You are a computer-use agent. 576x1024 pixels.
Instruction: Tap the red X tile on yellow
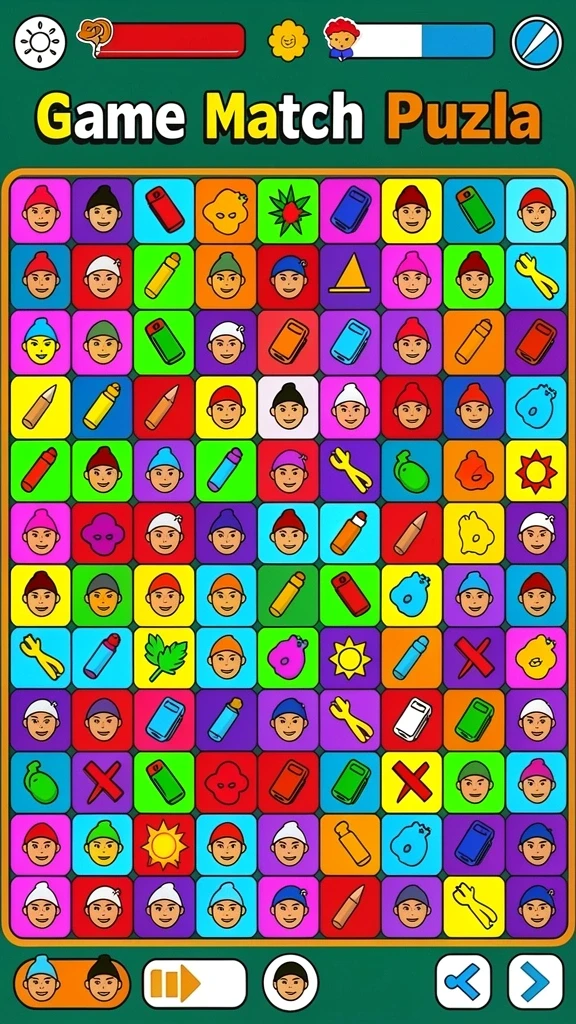[x=412, y=781]
